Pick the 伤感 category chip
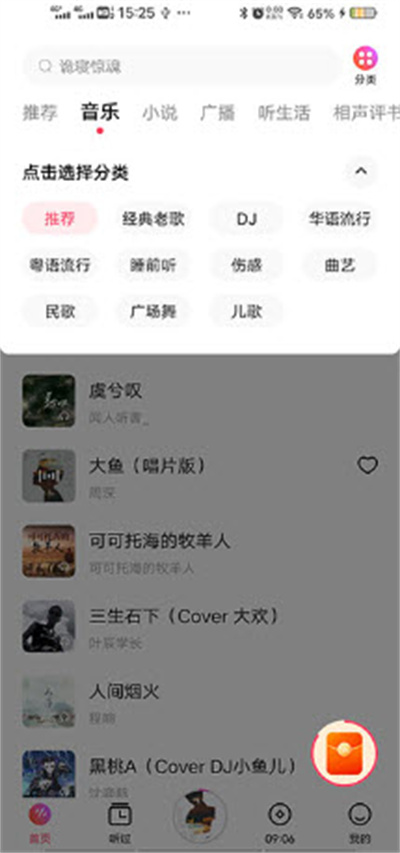 click(247, 265)
